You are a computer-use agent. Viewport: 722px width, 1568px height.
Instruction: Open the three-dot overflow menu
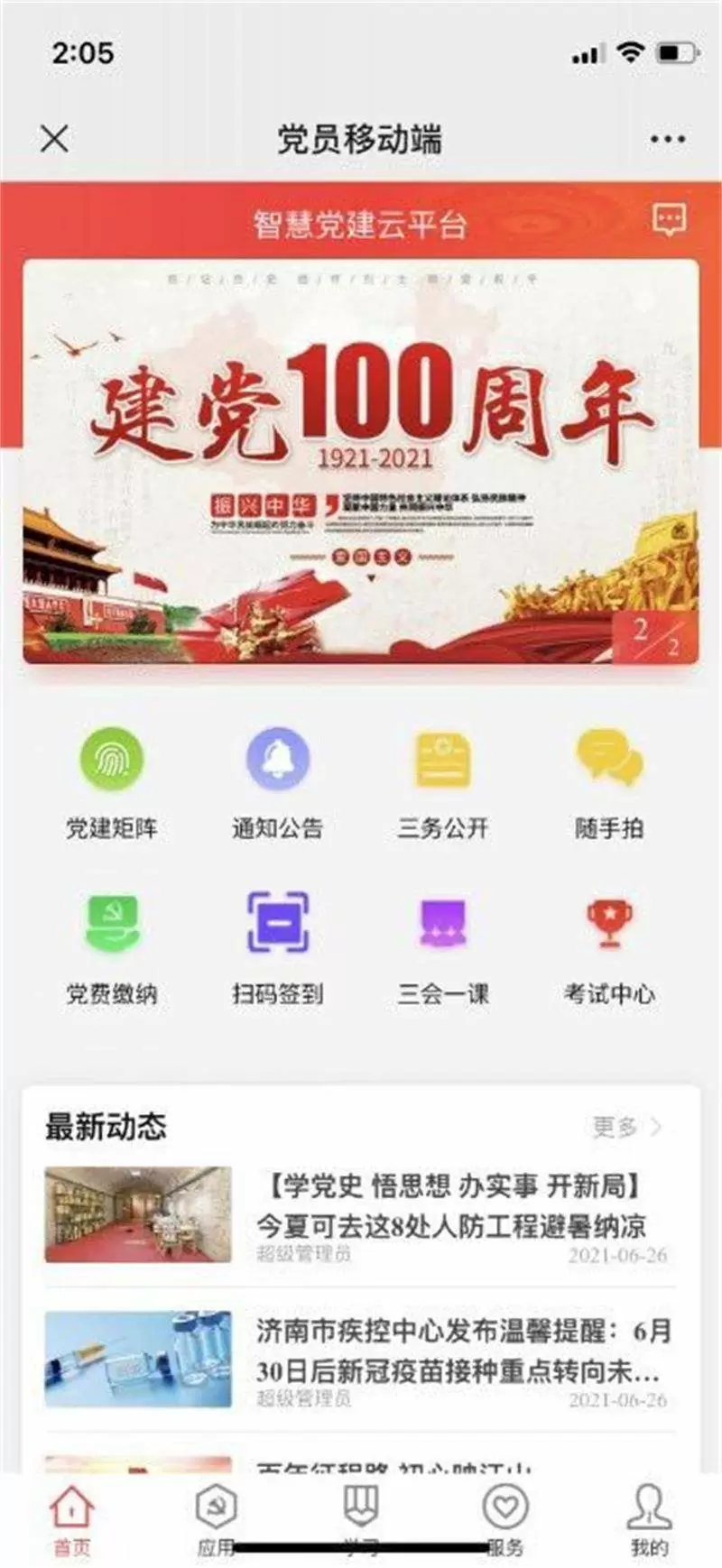pos(667,139)
